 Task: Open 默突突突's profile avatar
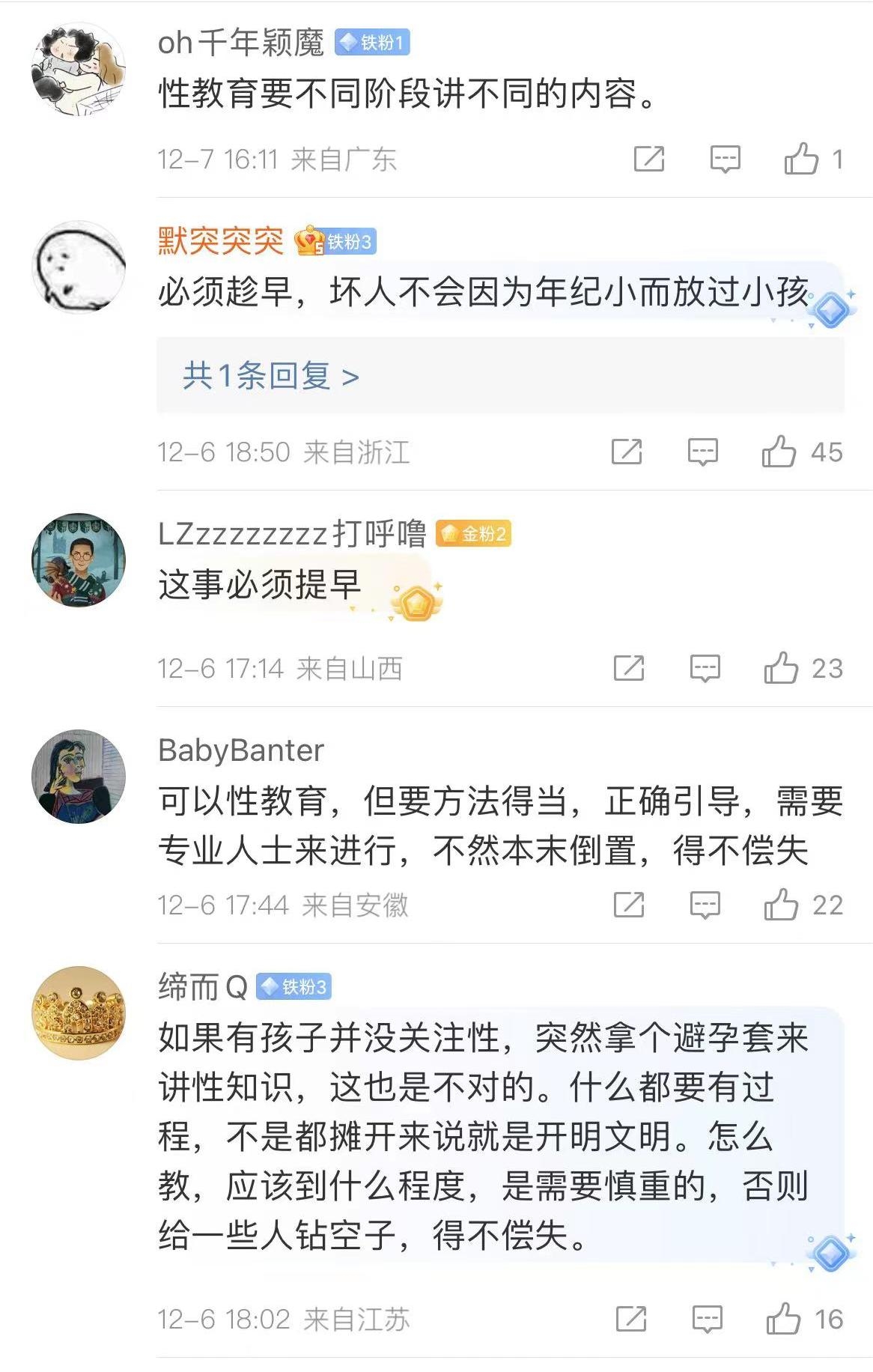[x=79, y=267]
